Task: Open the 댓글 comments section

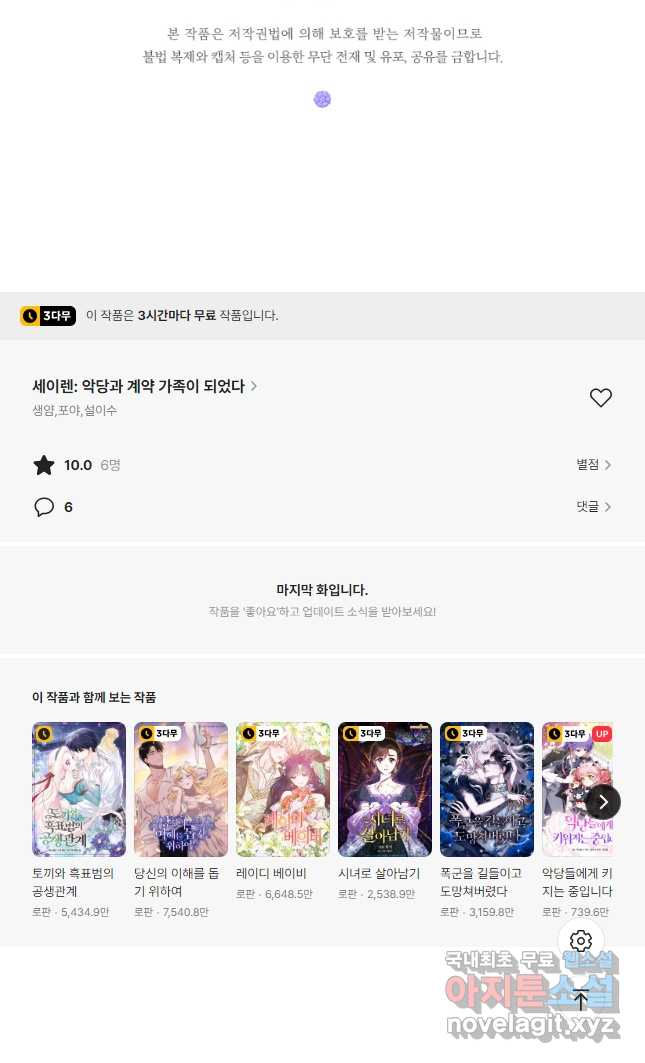Action: (593, 506)
